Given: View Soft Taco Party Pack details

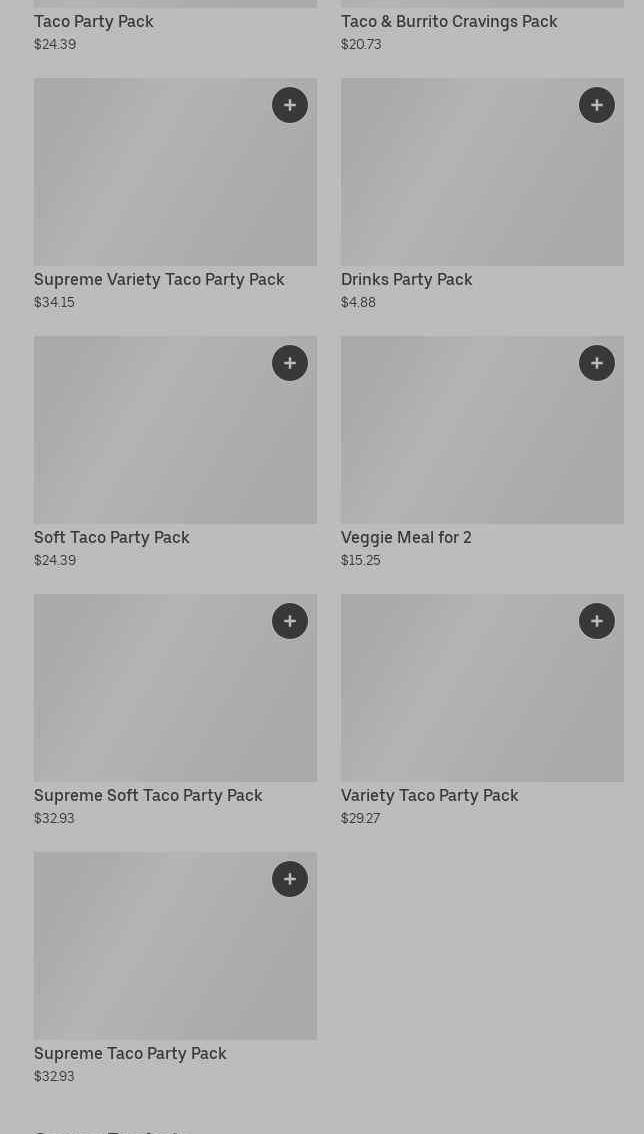Looking at the screenshot, I should tap(111, 538).
